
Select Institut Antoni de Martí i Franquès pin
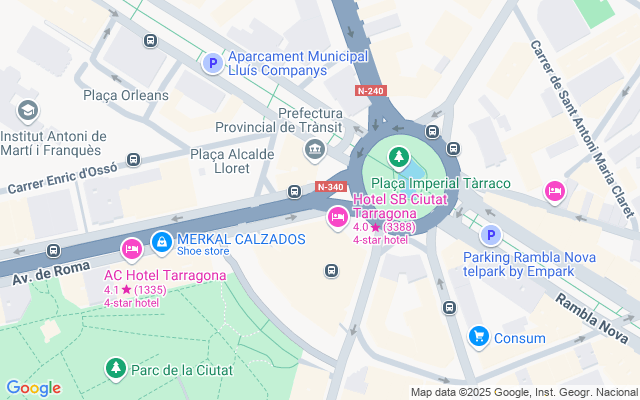(28, 110)
